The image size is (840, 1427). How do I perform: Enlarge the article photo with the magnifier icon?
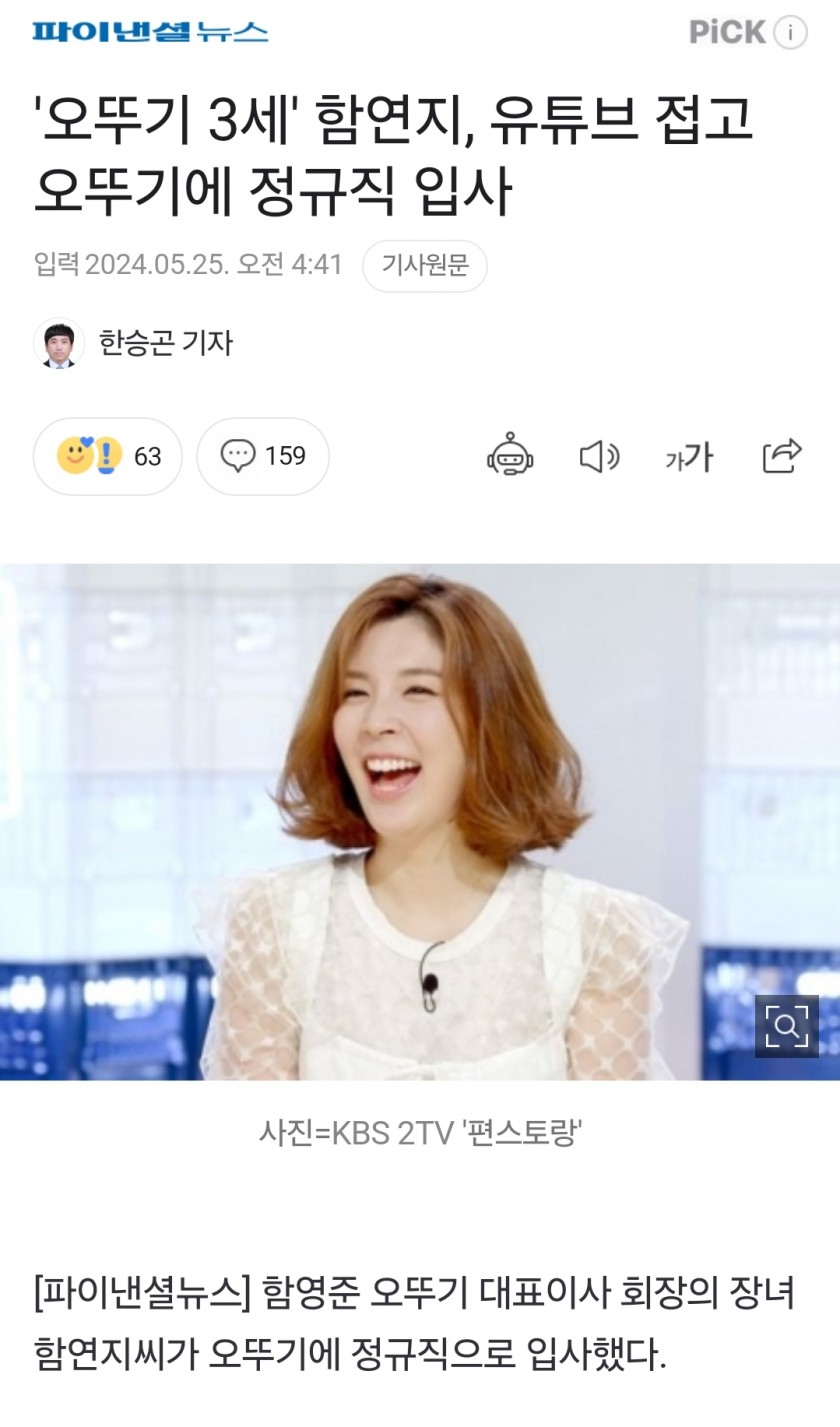pyautogui.click(x=786, y=1026)
